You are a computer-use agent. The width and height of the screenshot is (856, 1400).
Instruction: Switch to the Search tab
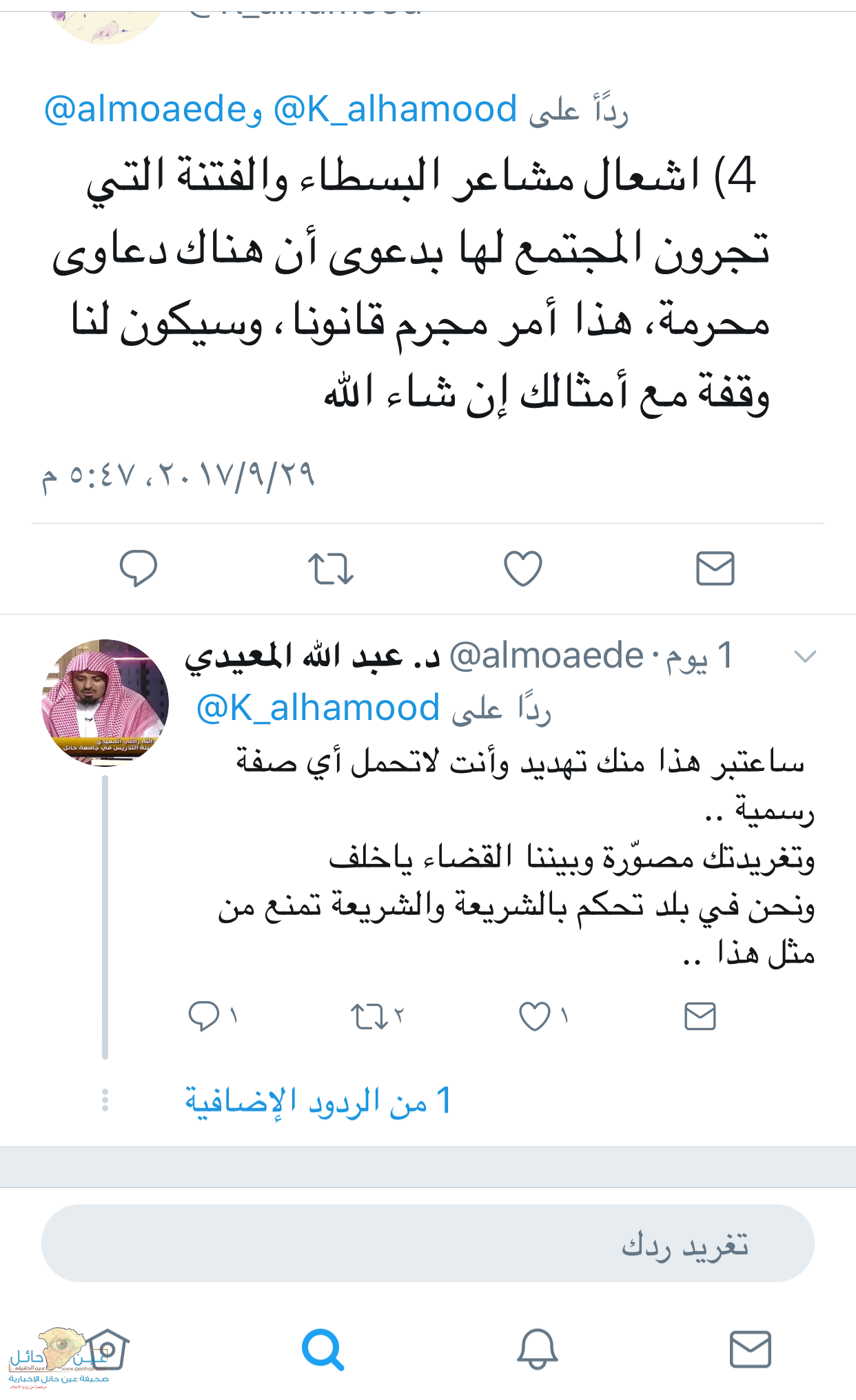click(x=323, y=1349)
